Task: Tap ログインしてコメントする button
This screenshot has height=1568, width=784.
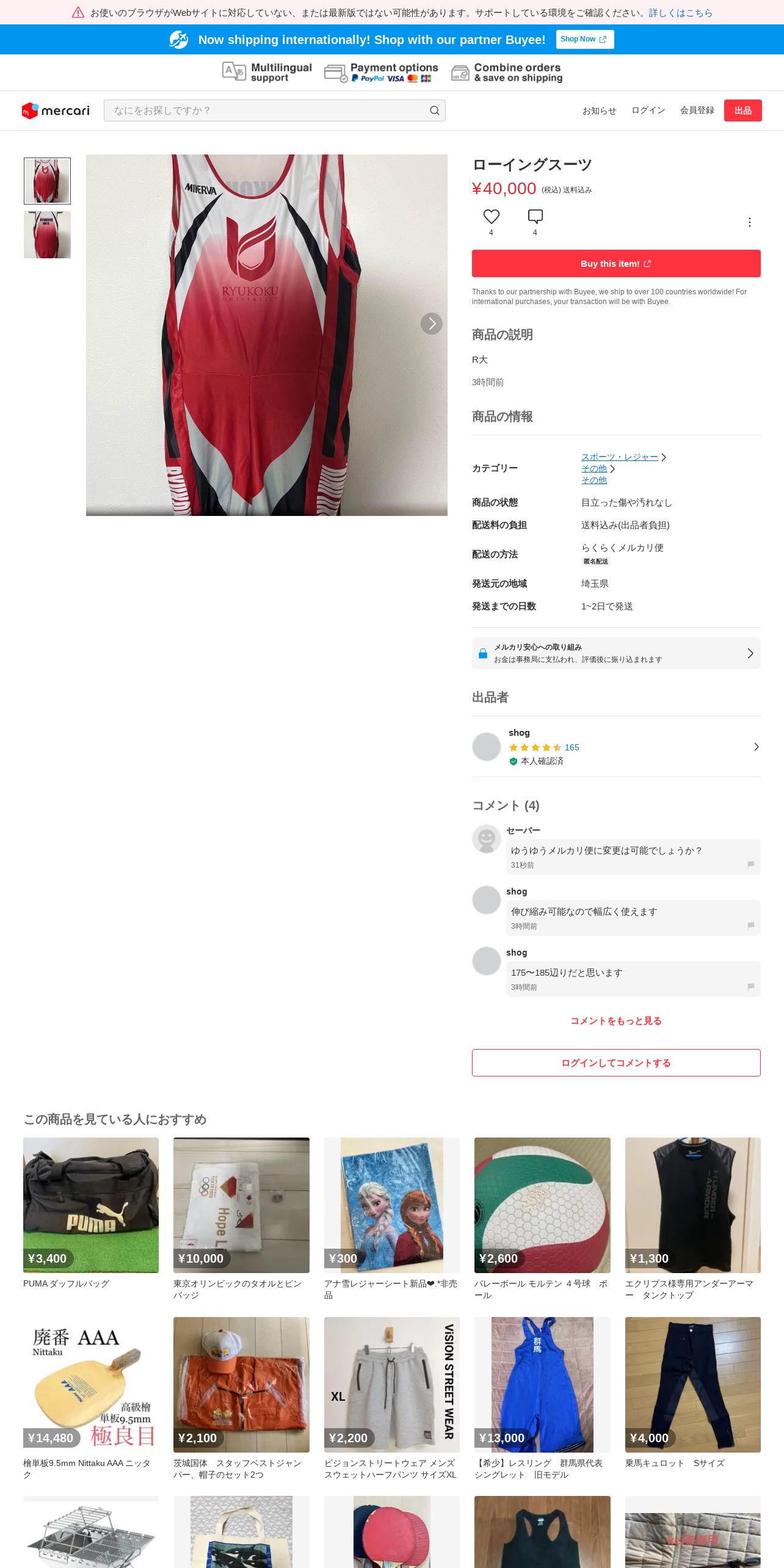Action: 615,1063
